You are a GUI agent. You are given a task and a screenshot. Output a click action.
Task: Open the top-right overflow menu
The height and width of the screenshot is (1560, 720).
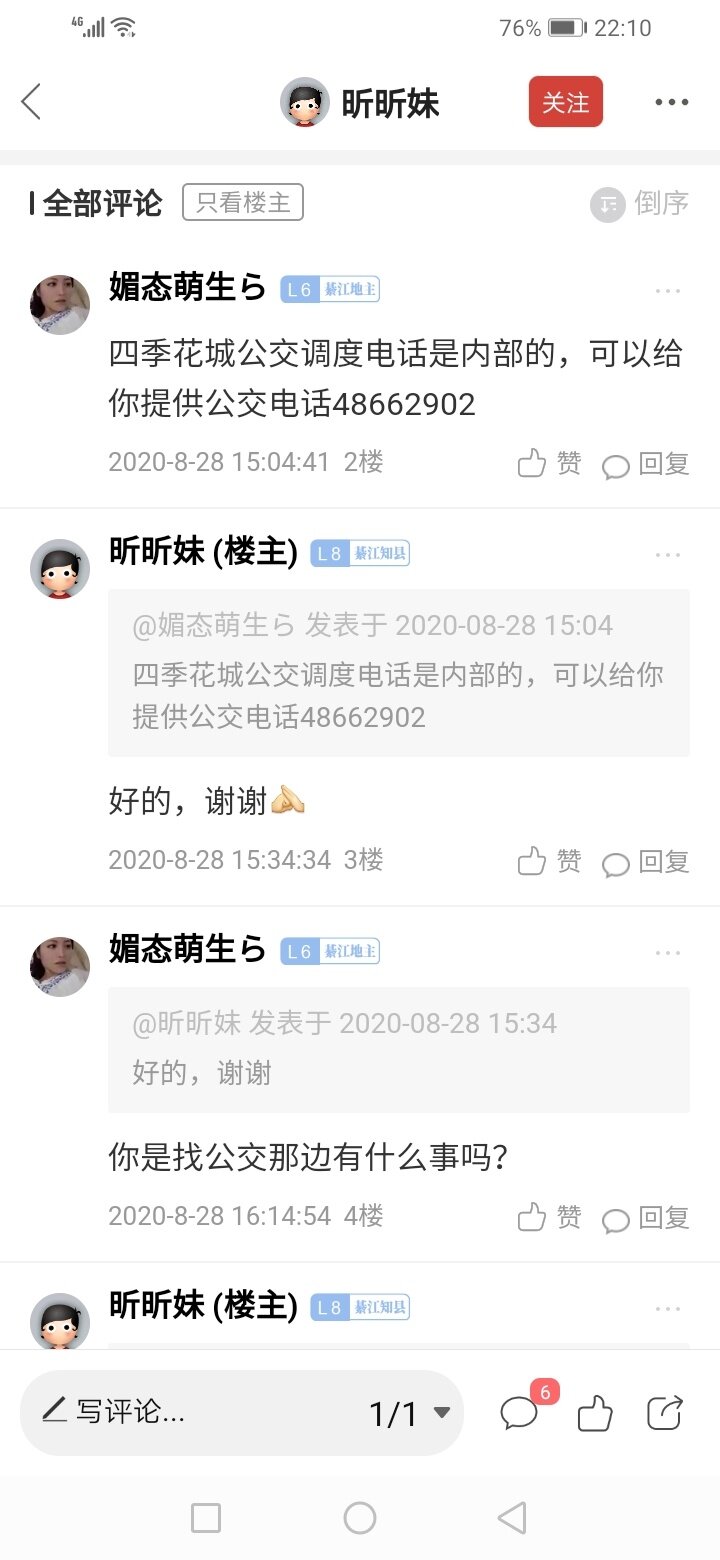(671, 102)
